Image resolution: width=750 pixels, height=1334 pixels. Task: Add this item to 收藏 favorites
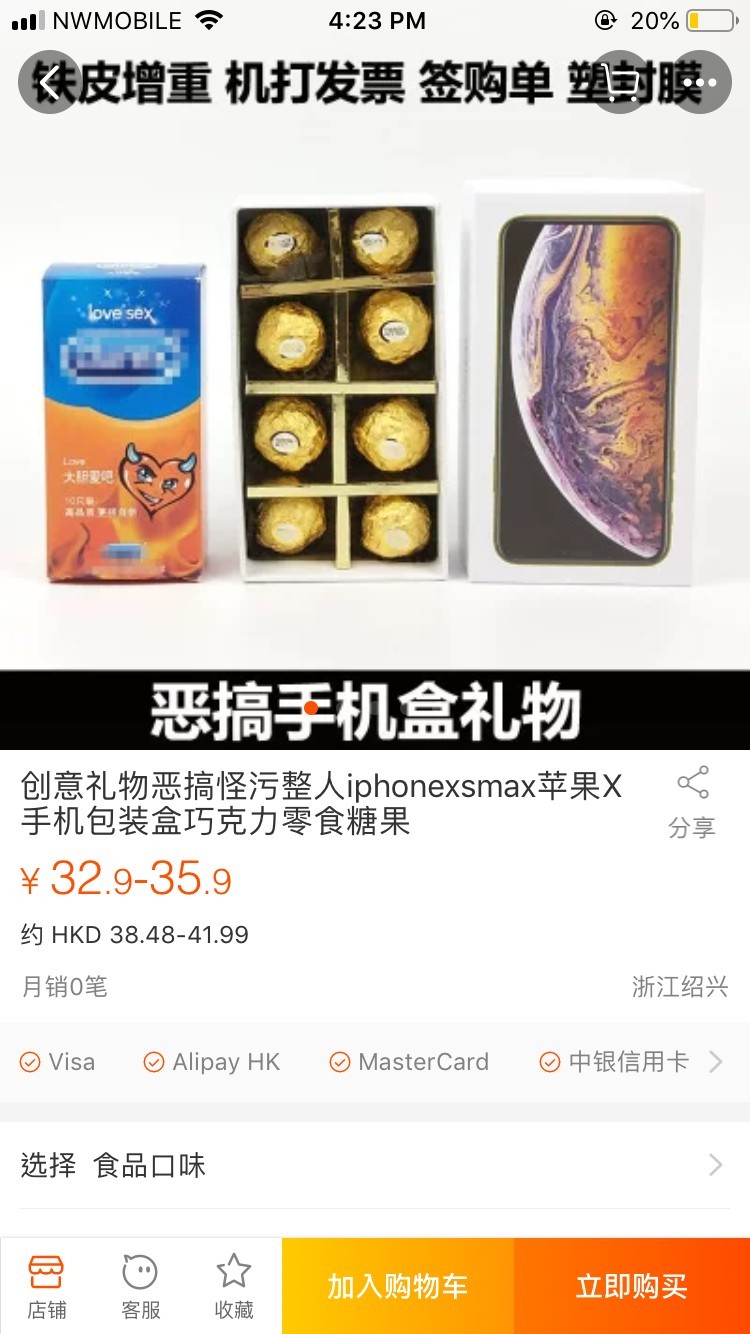tap(234, 1286)
